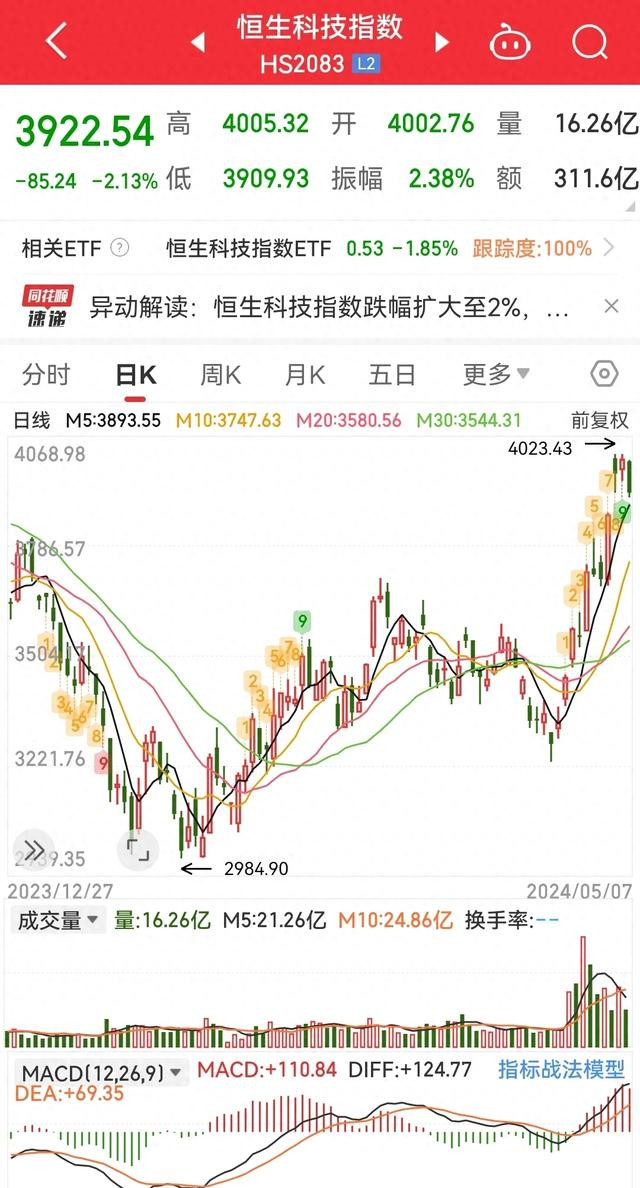The width and height of the screenshot is (640, 1188).
Task: Switch to the next index with right triangle
Action: 442,42
